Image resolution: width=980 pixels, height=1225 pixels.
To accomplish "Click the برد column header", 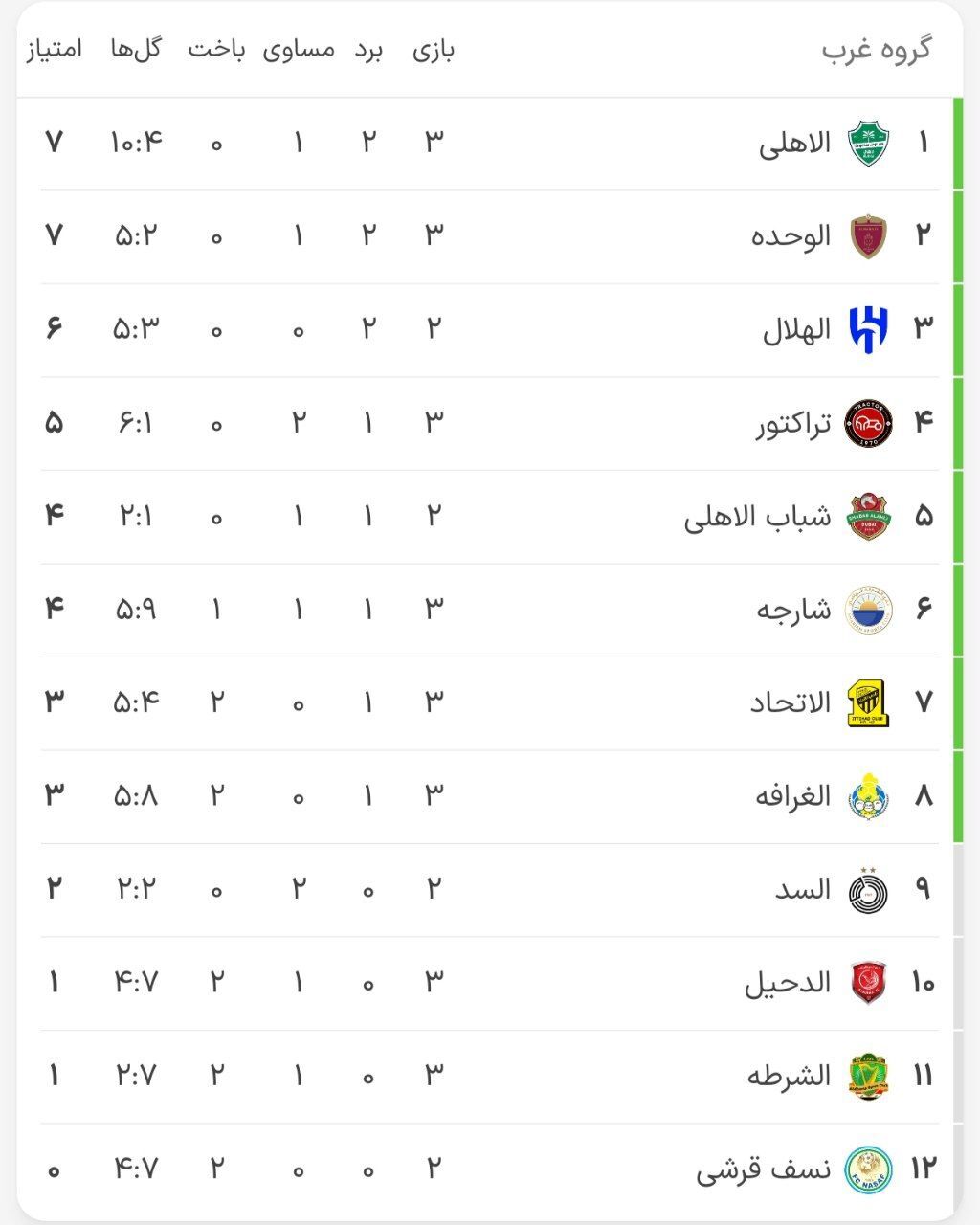I will (367, 51).
